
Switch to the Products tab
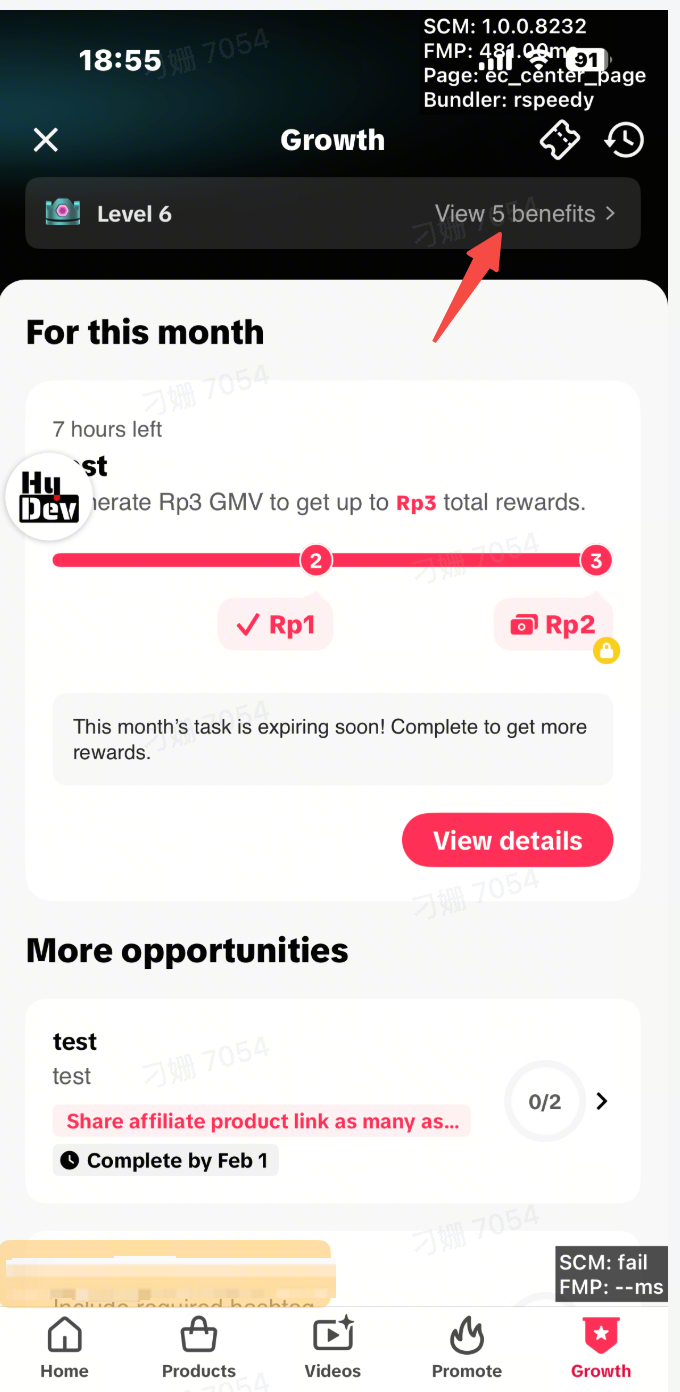point(199,1348)
